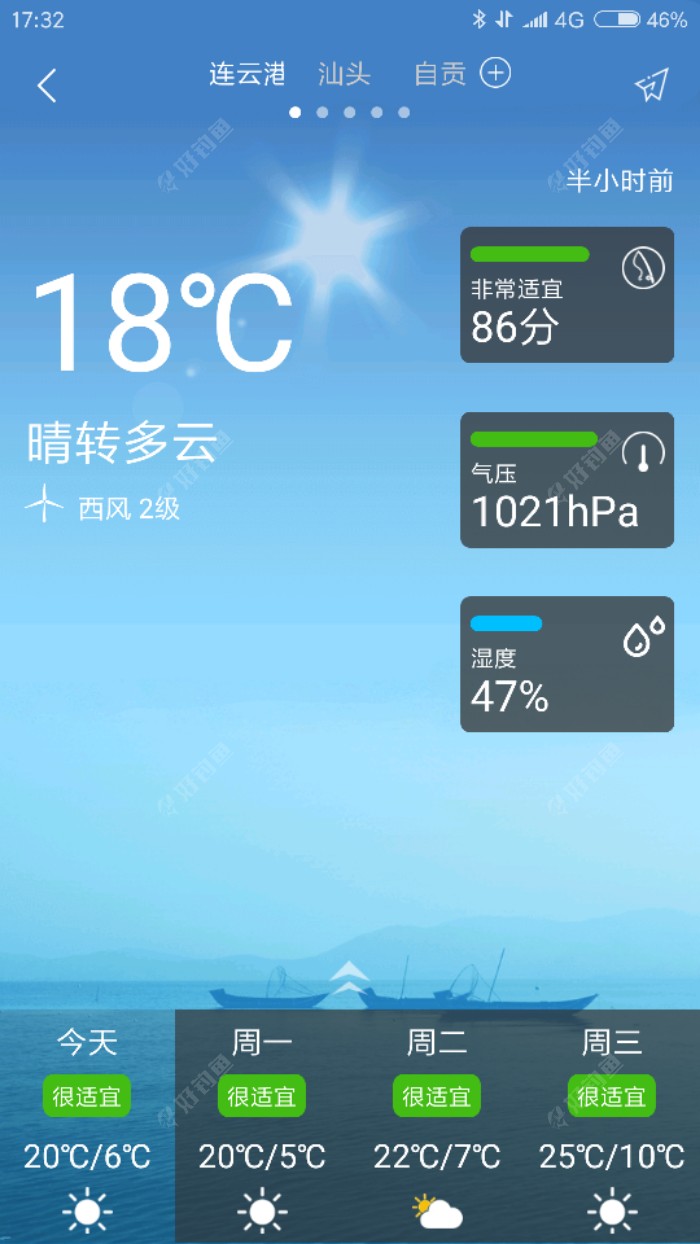Switch to the 汕头 city tab
This screenshot has width=700, height=1244.
point(344,74)
